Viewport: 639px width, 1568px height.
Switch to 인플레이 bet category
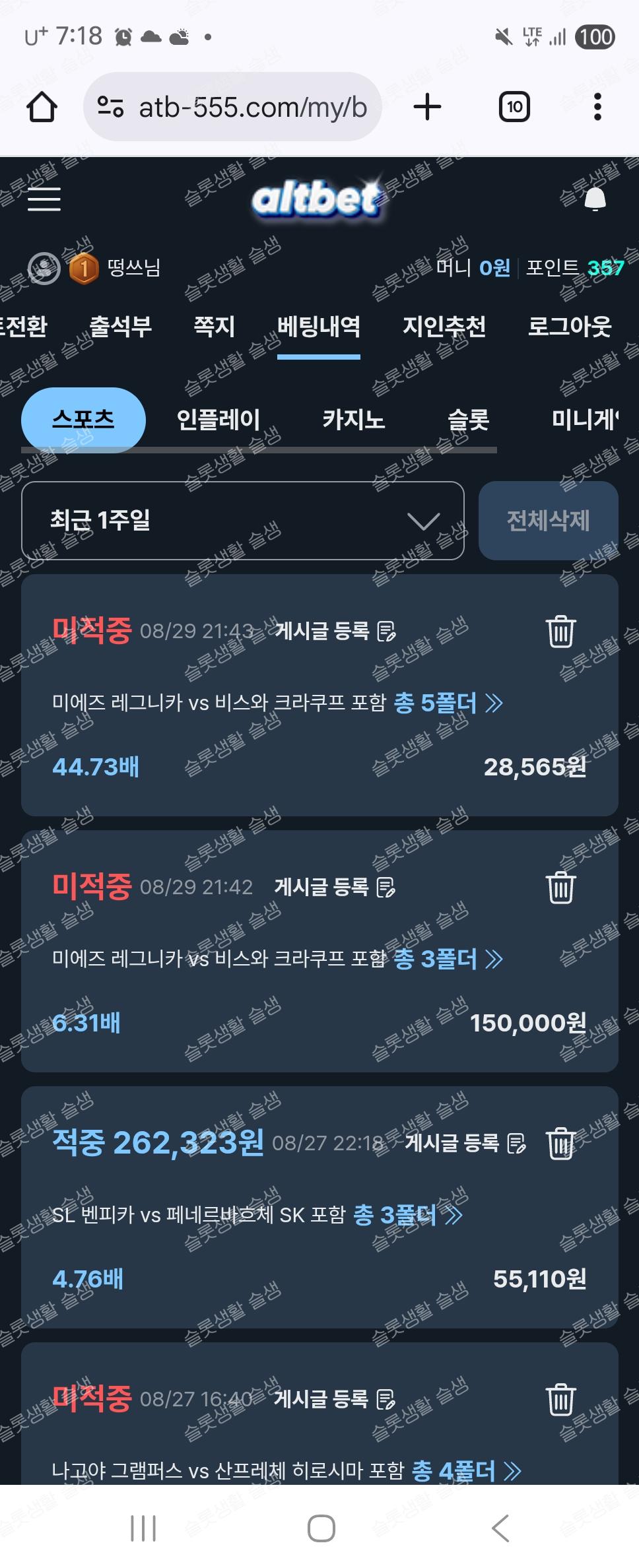219,420
